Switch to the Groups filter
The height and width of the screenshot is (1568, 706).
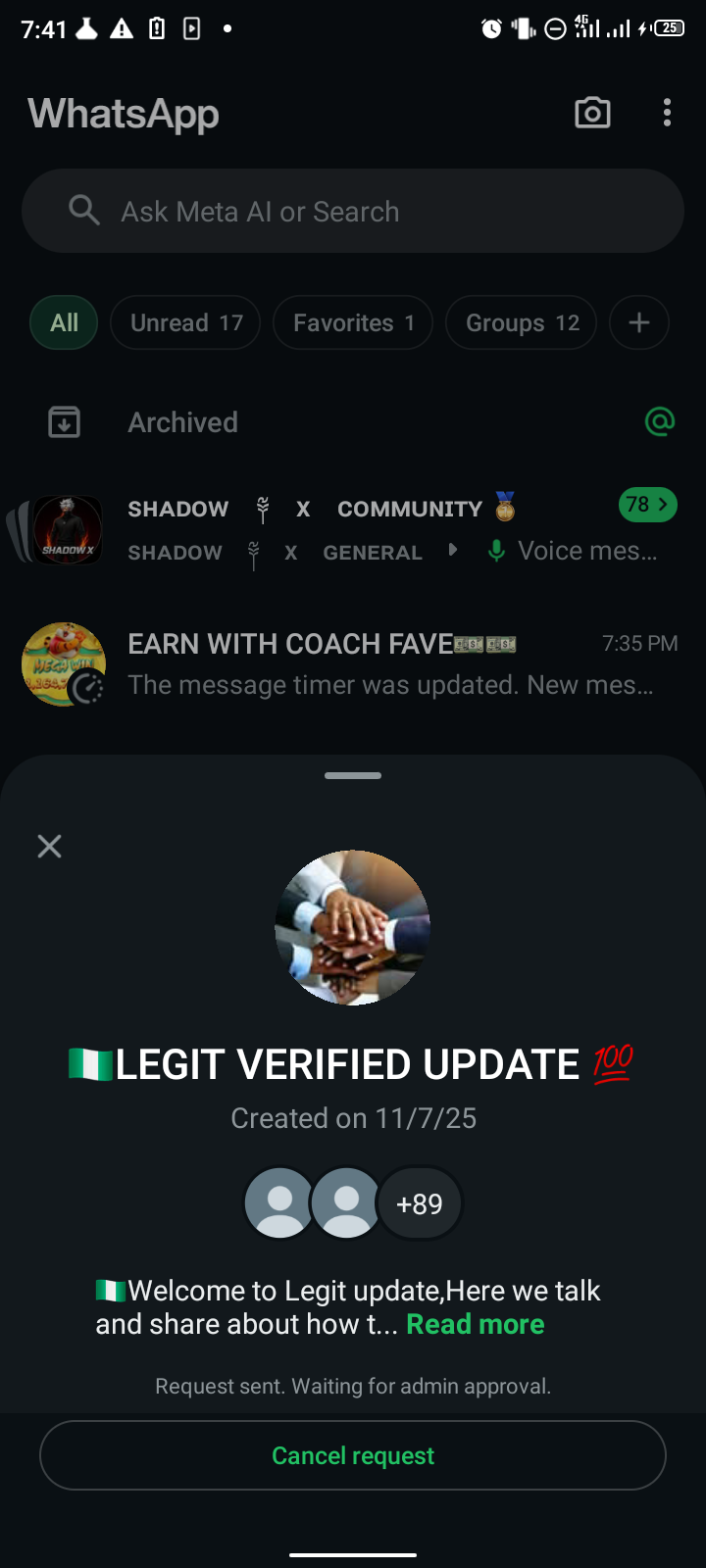522,322
